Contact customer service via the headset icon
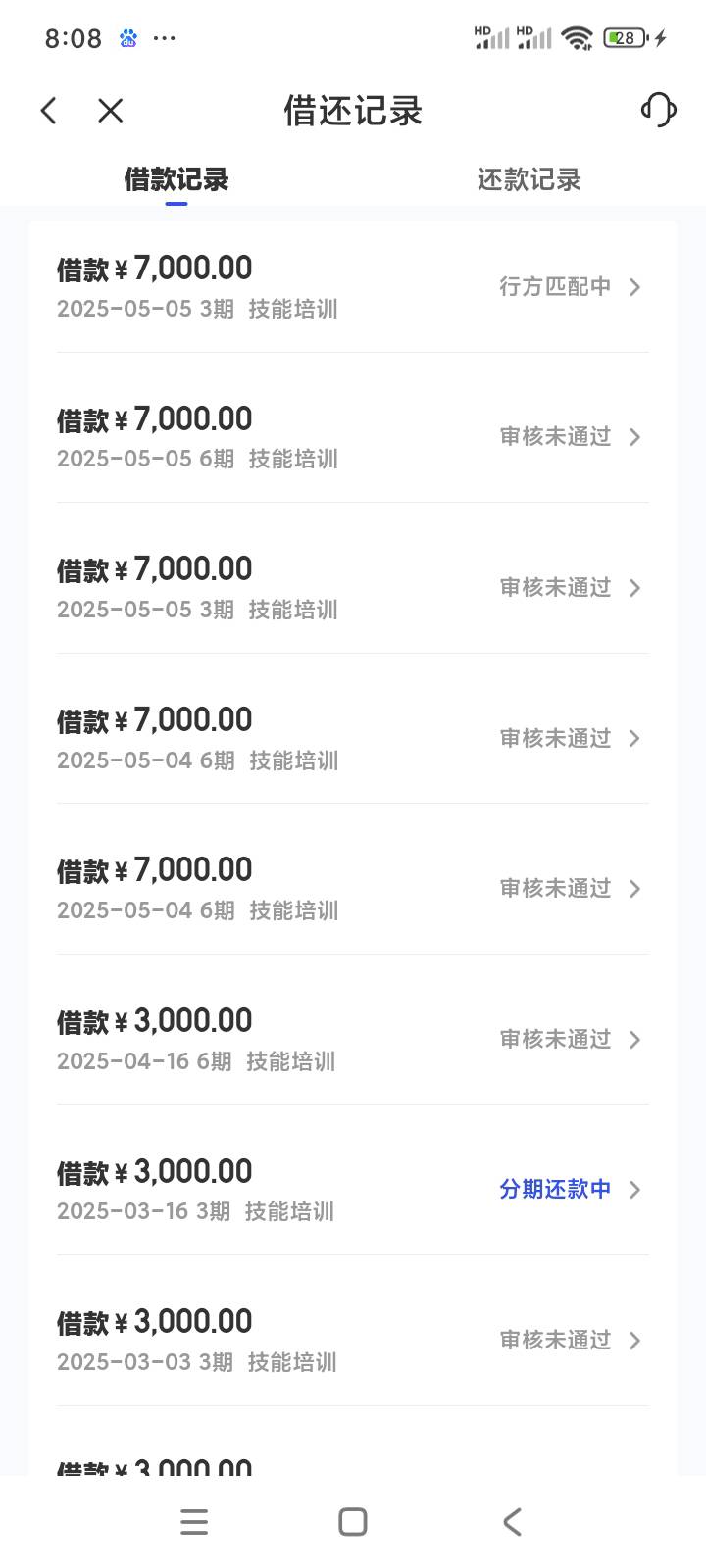The image size is (706, 1568). tap(659, 110)
